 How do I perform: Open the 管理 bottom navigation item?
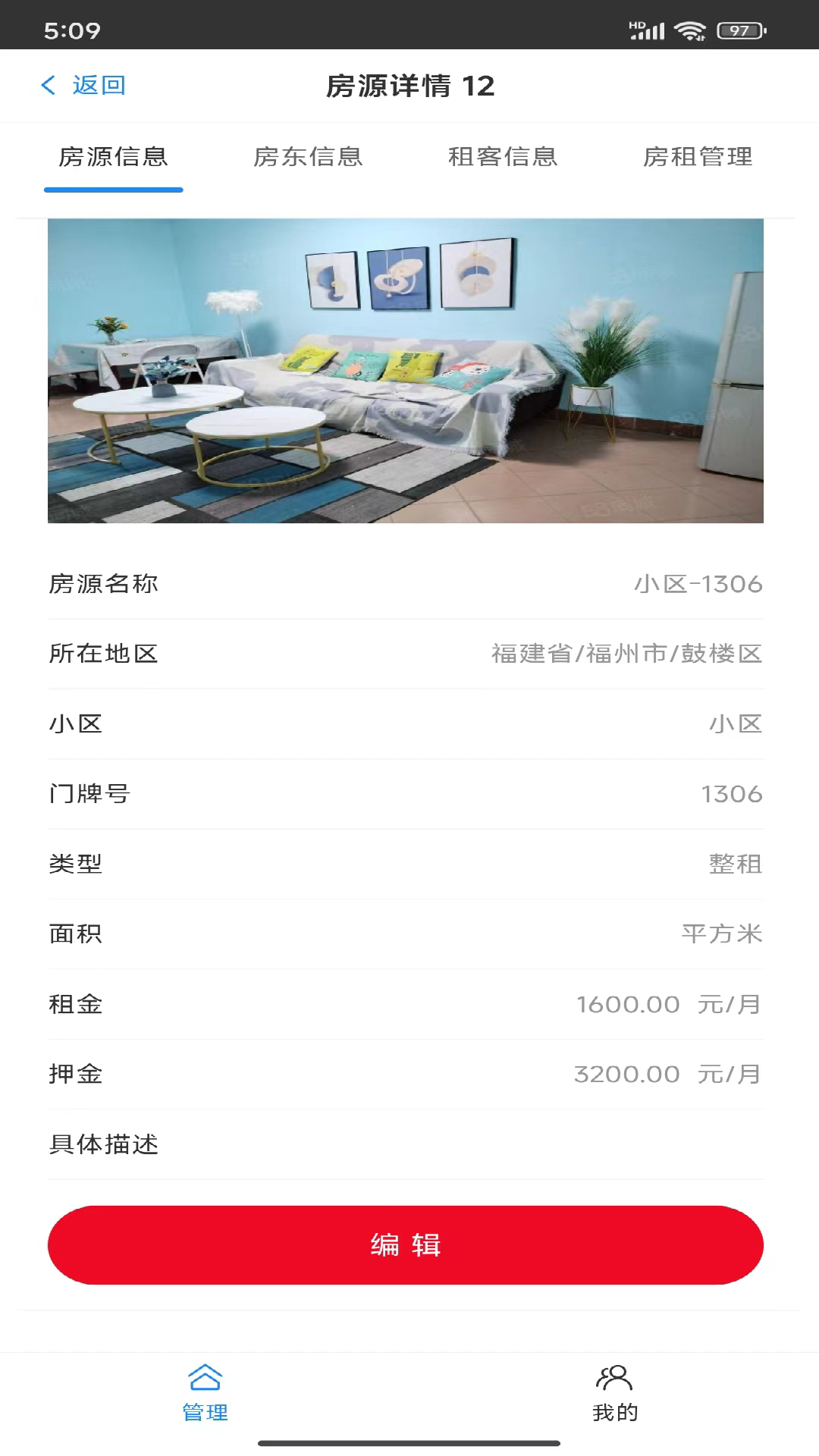pyautogui.click(x=205, y=1393)
